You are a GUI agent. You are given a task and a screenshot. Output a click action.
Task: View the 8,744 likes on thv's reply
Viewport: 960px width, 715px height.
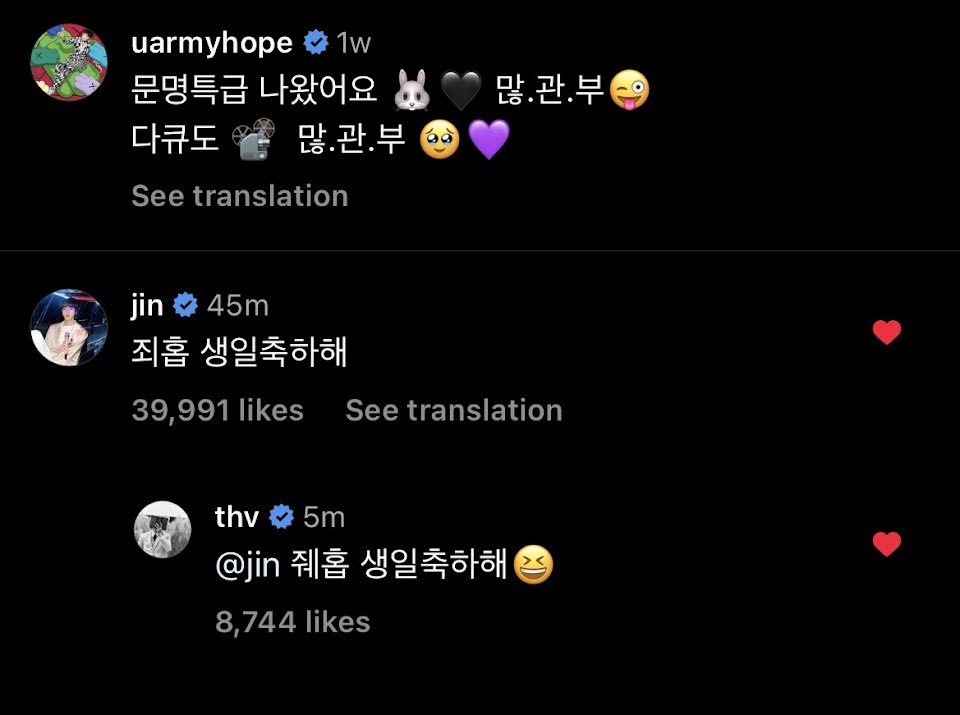pos(293,622)
